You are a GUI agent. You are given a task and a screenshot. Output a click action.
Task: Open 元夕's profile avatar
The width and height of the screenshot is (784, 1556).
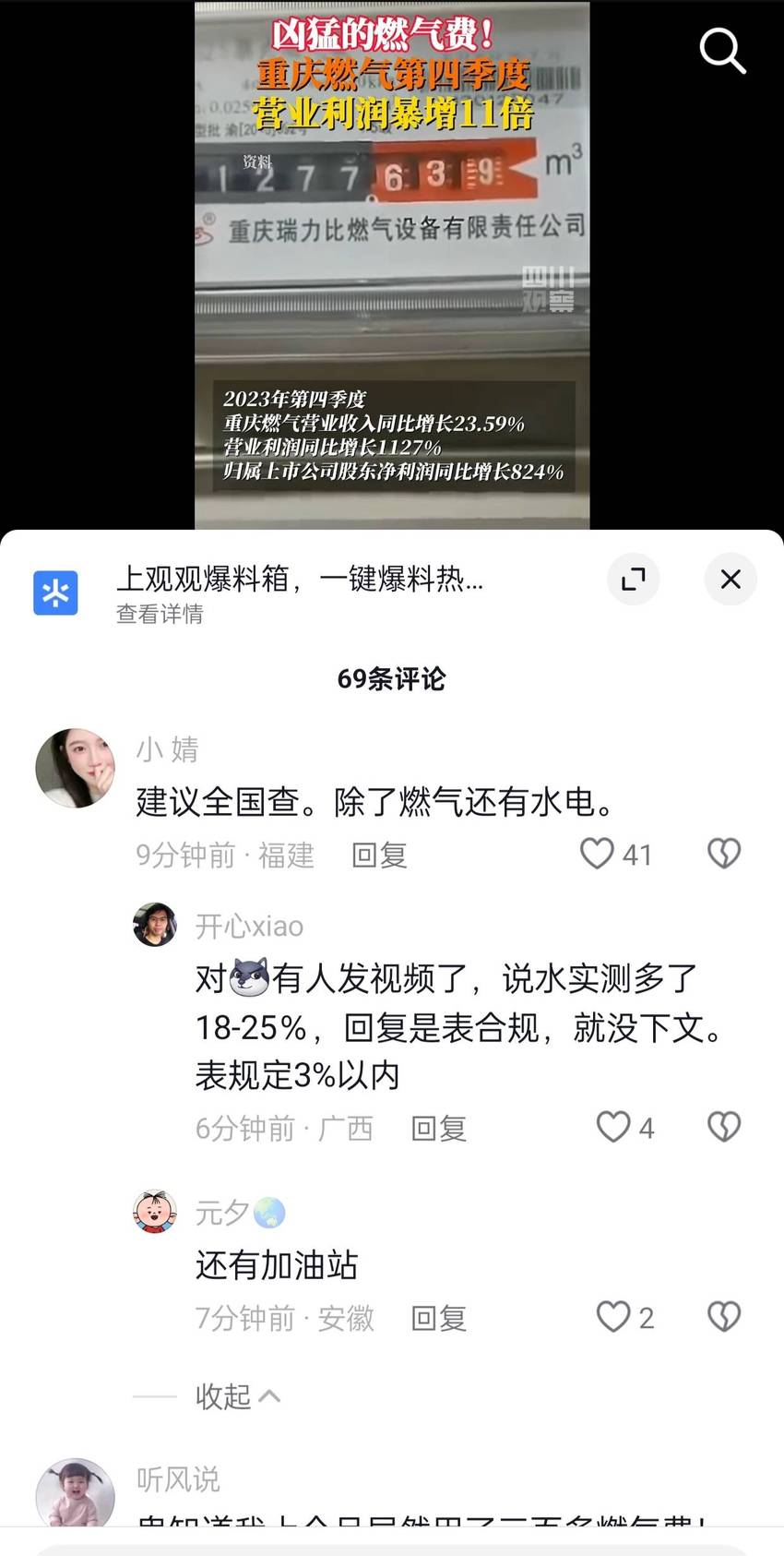(155, 1212)
